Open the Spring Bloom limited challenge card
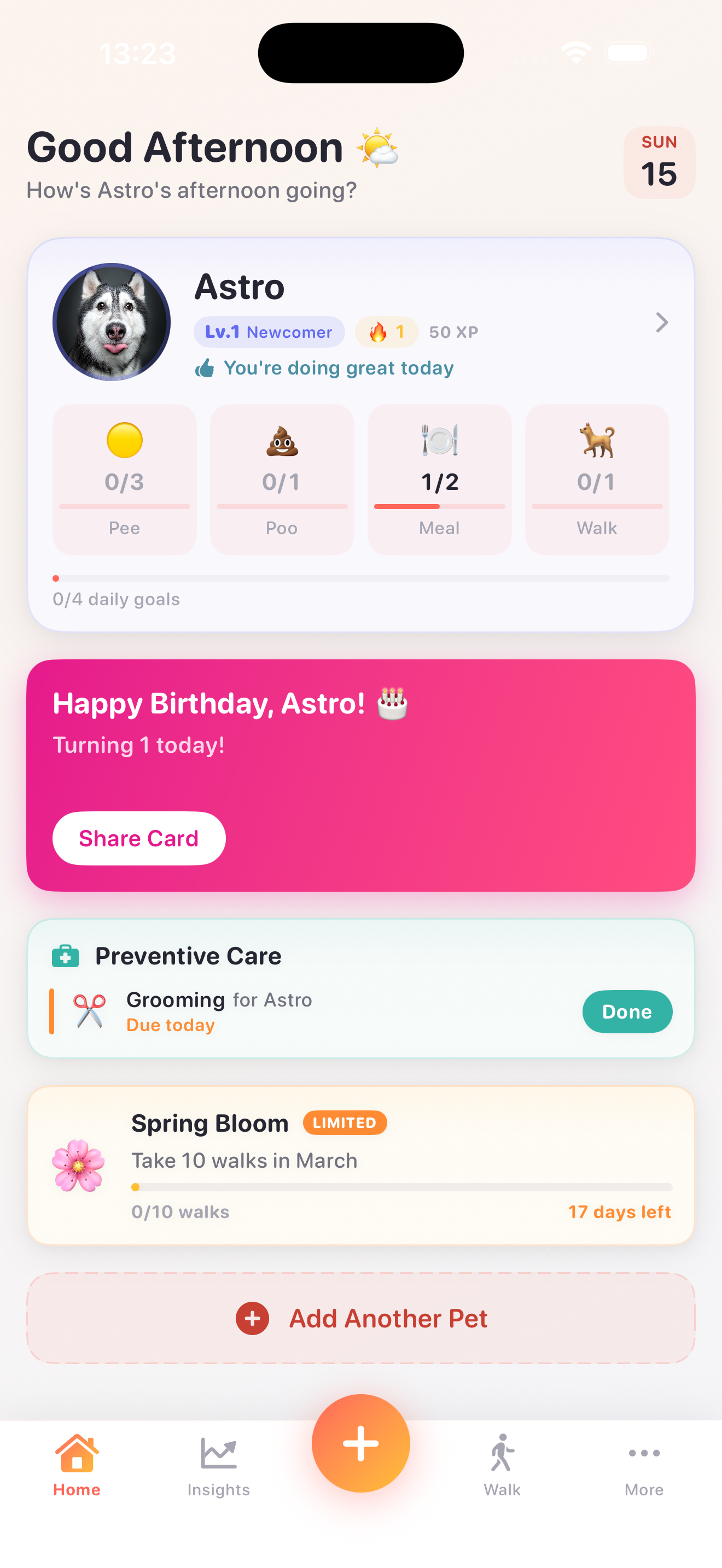The image size is (722, 1568). [360, 1165]
